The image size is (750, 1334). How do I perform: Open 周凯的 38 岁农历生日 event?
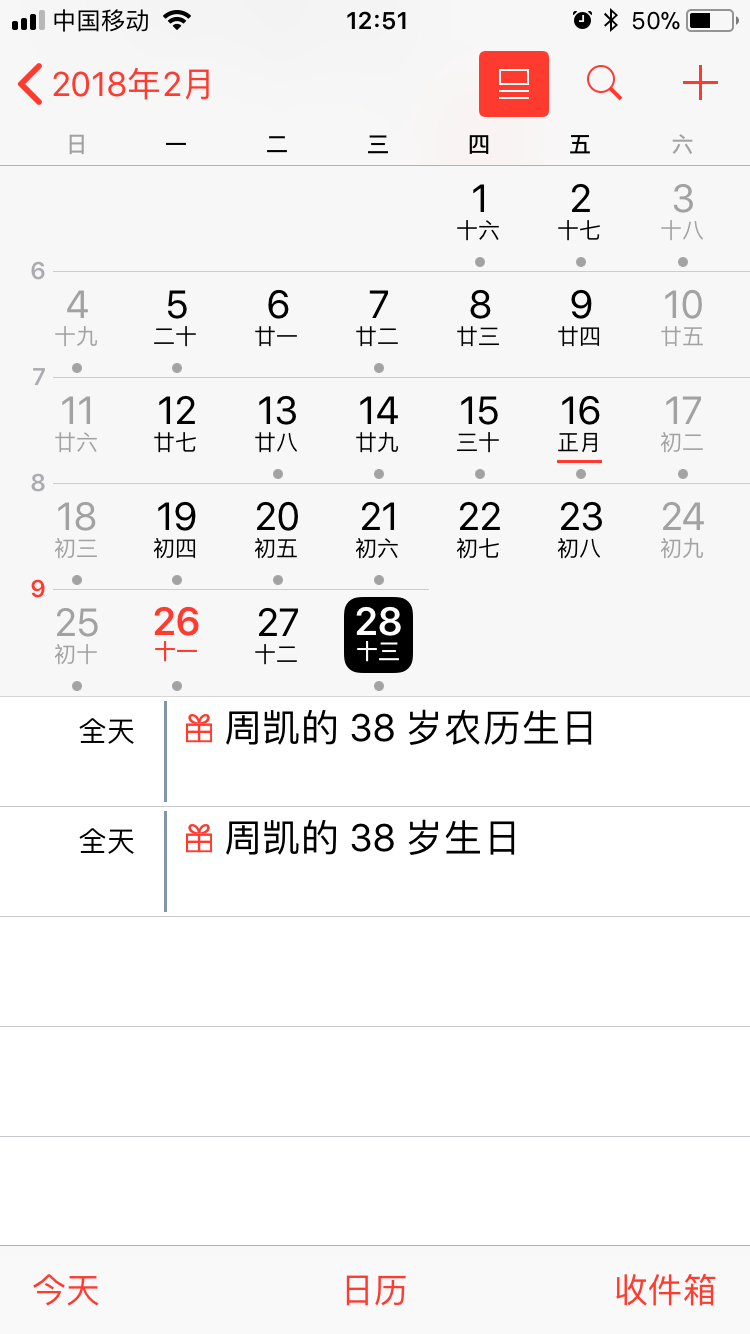(410, 730)
